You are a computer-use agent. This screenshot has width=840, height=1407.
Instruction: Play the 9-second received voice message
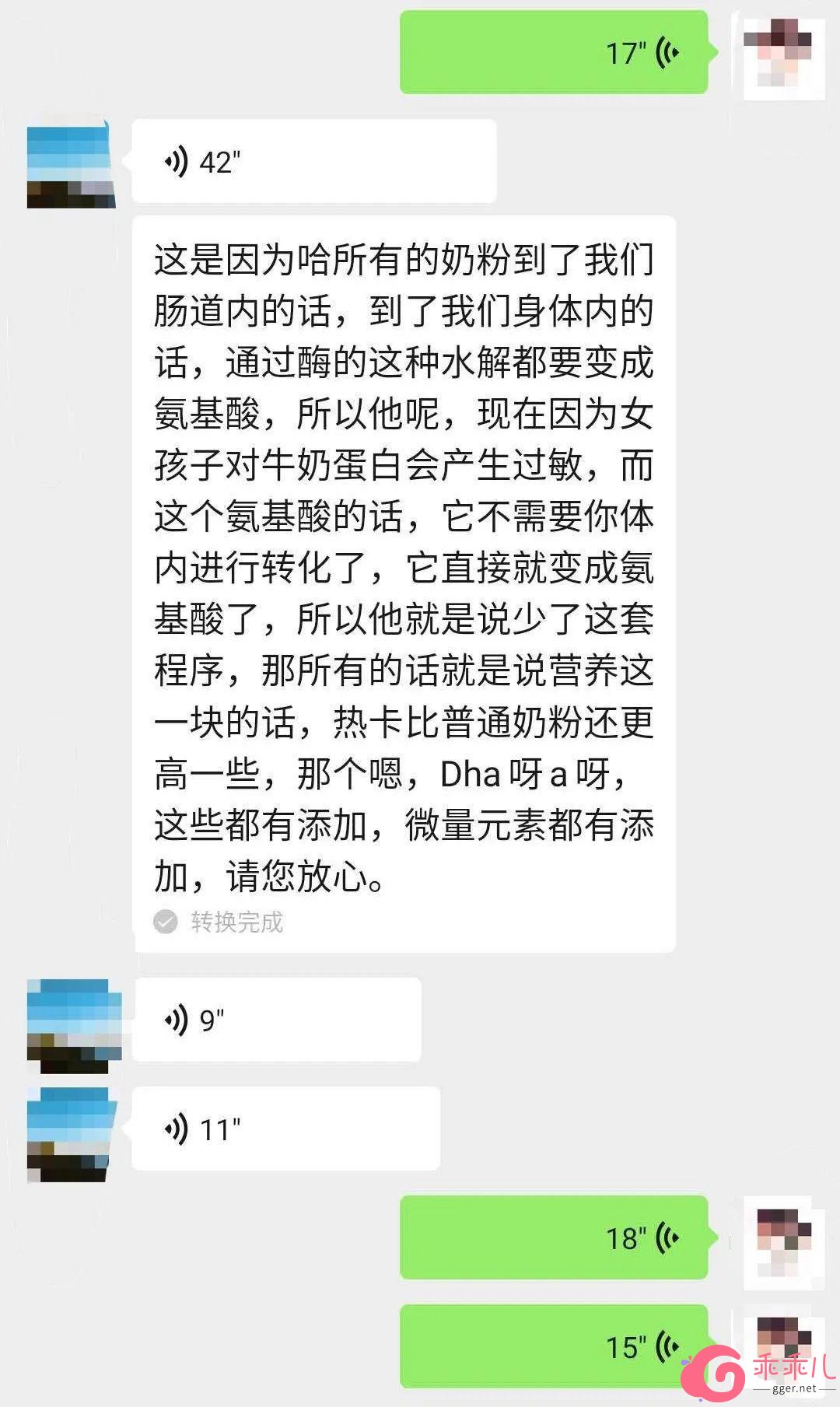277,1020
